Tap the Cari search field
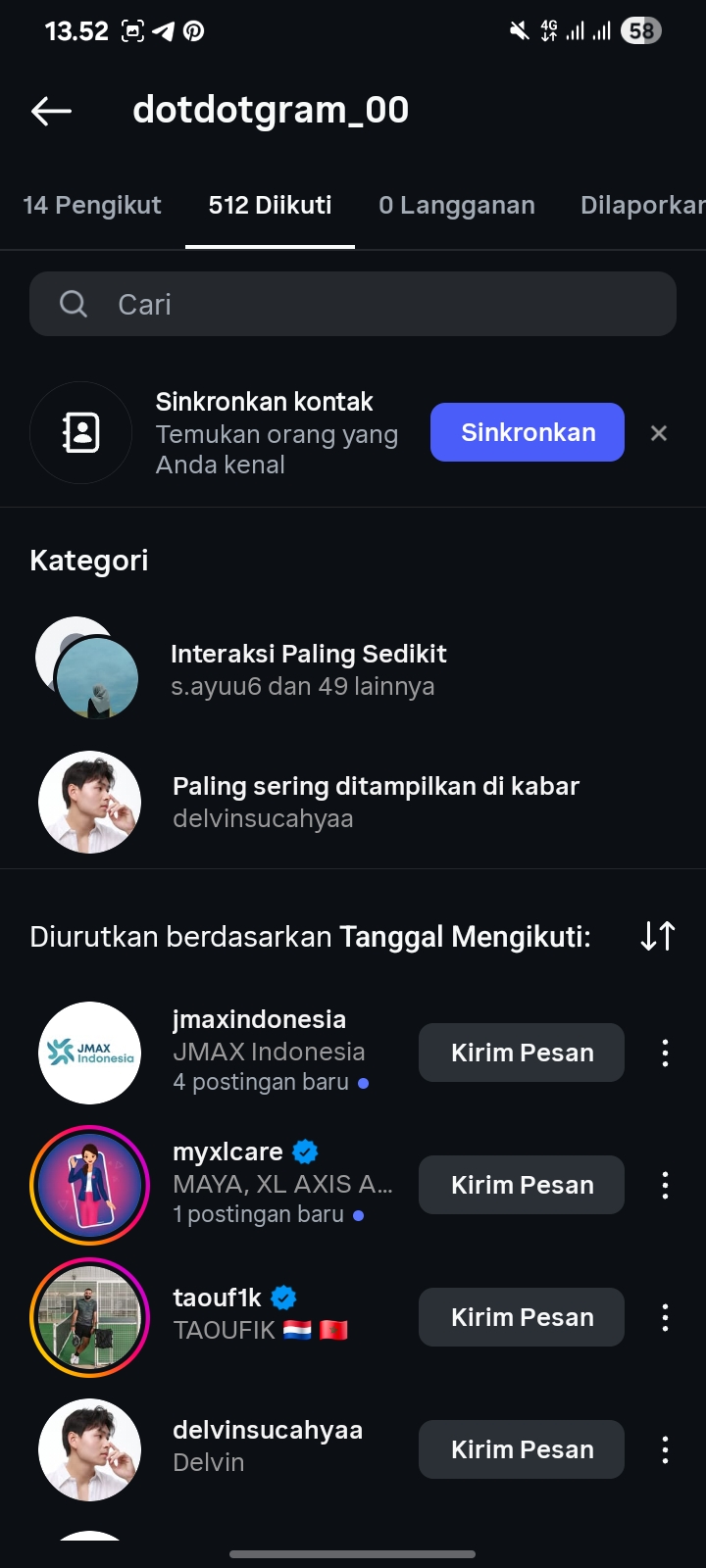This screenshot has width=706, height=1568. coord(353,304)
